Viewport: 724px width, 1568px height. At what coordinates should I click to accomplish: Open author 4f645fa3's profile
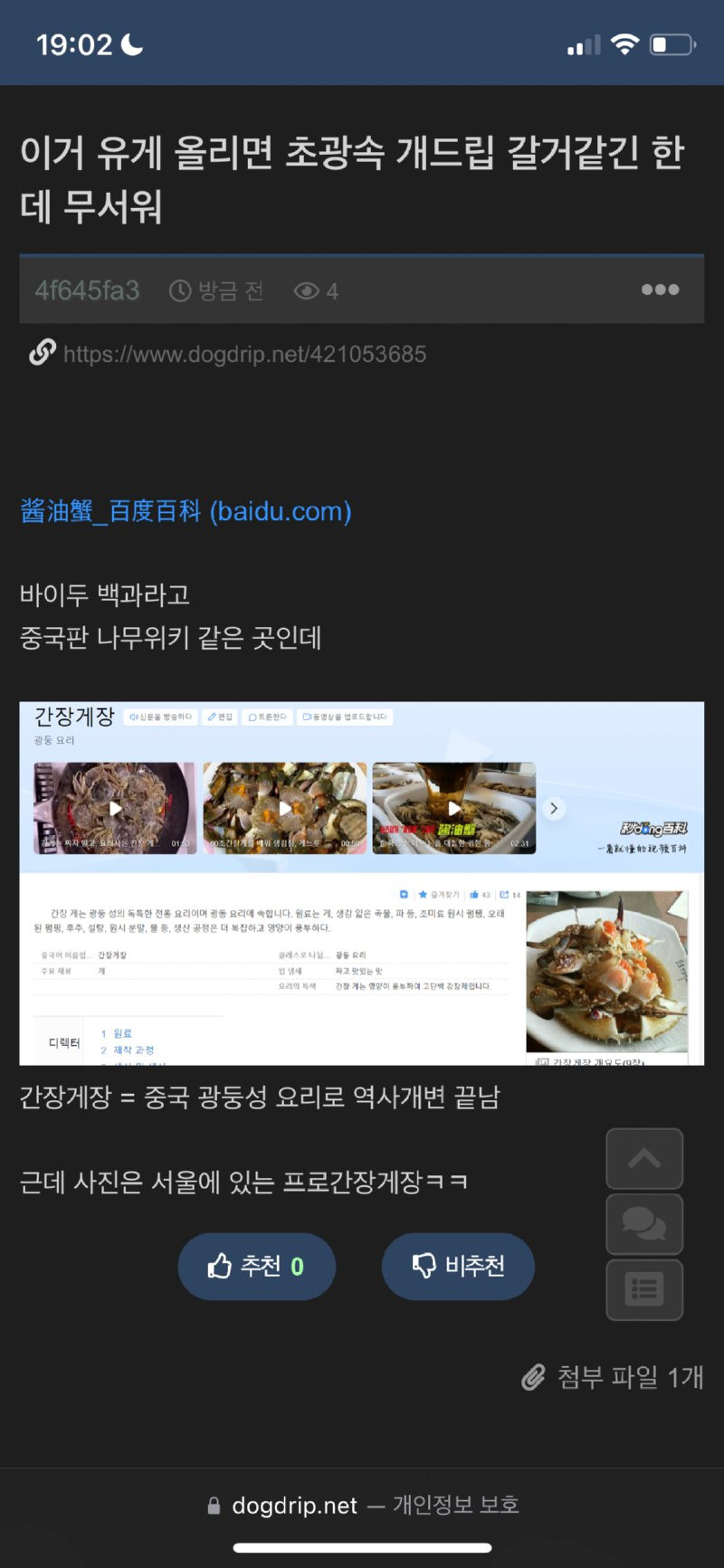pyautogui.click(x=87, y=290)
